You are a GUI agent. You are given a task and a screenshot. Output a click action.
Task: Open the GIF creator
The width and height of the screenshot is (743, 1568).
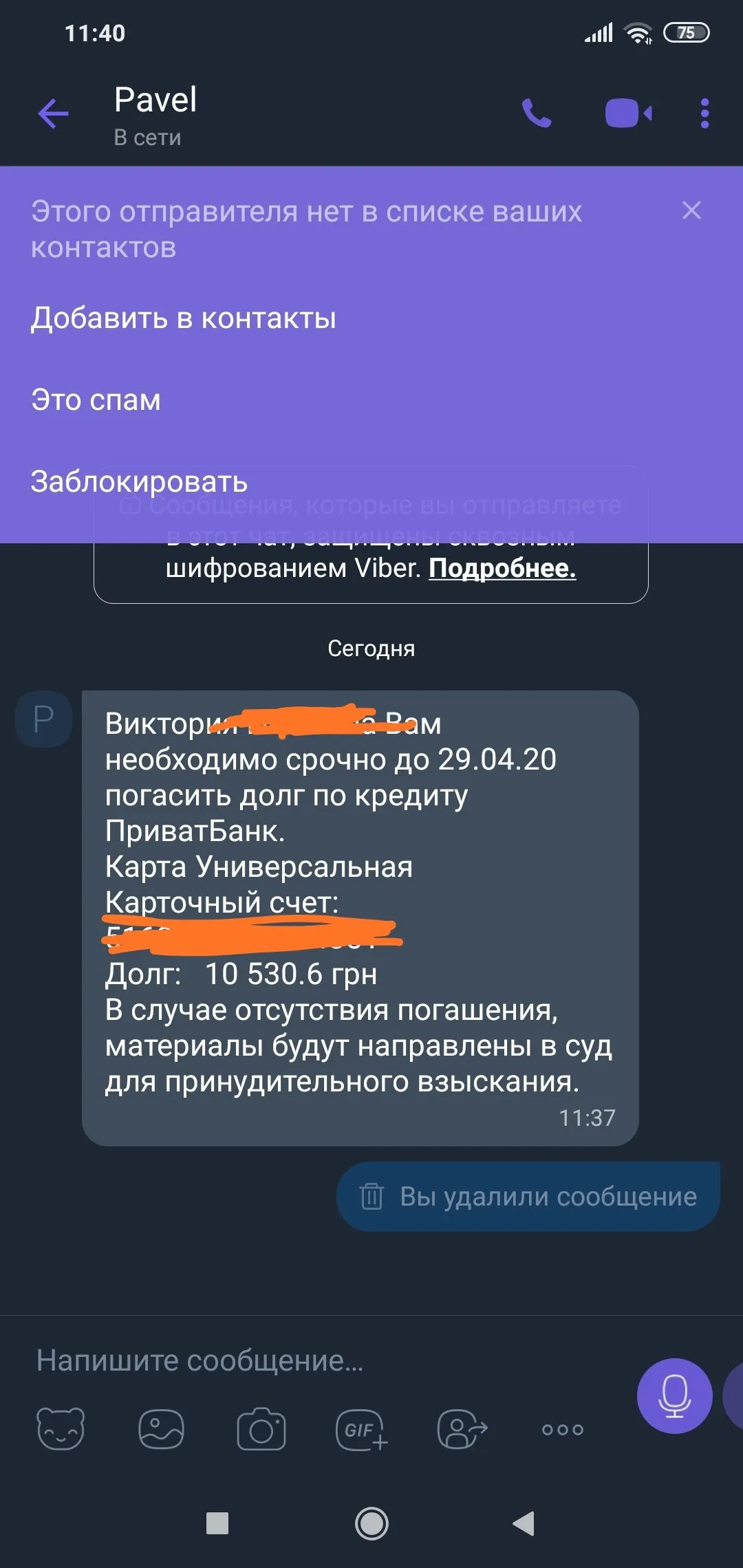[x=361, y=1429]
